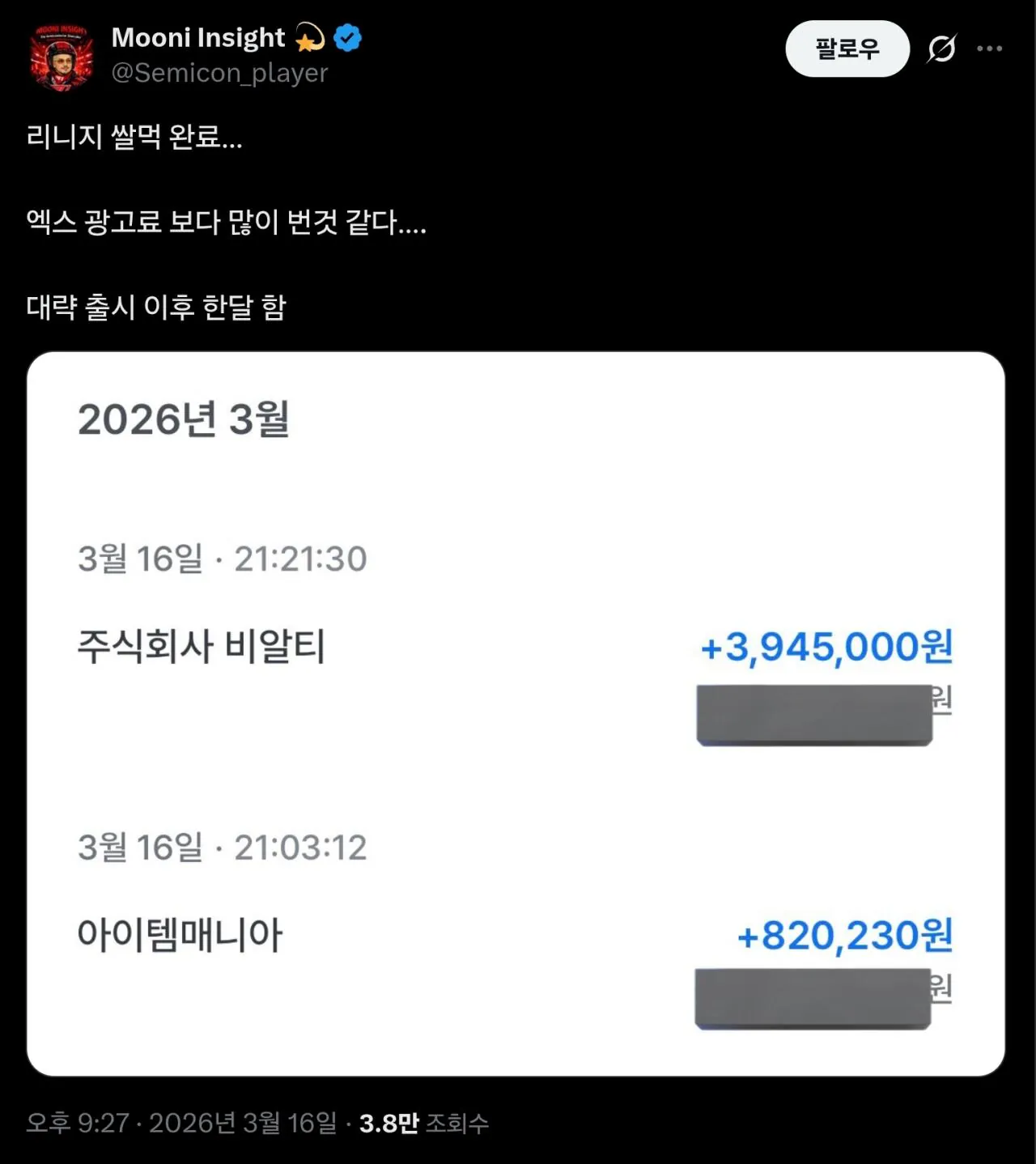The image size is (1036, 1164).
Task: Follow @Semicon_player
Action: click(x=847, y=49)
